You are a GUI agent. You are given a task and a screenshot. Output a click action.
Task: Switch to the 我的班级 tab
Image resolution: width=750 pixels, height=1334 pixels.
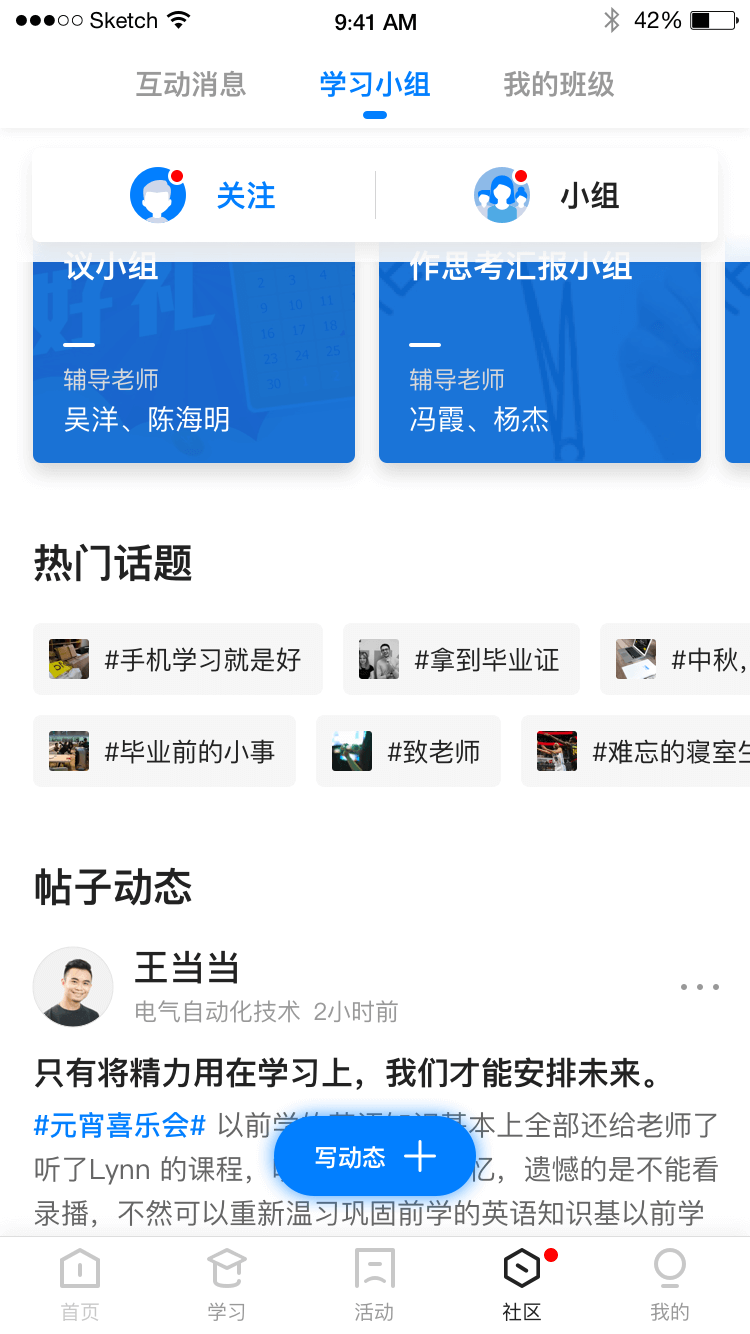pos(558,85)
